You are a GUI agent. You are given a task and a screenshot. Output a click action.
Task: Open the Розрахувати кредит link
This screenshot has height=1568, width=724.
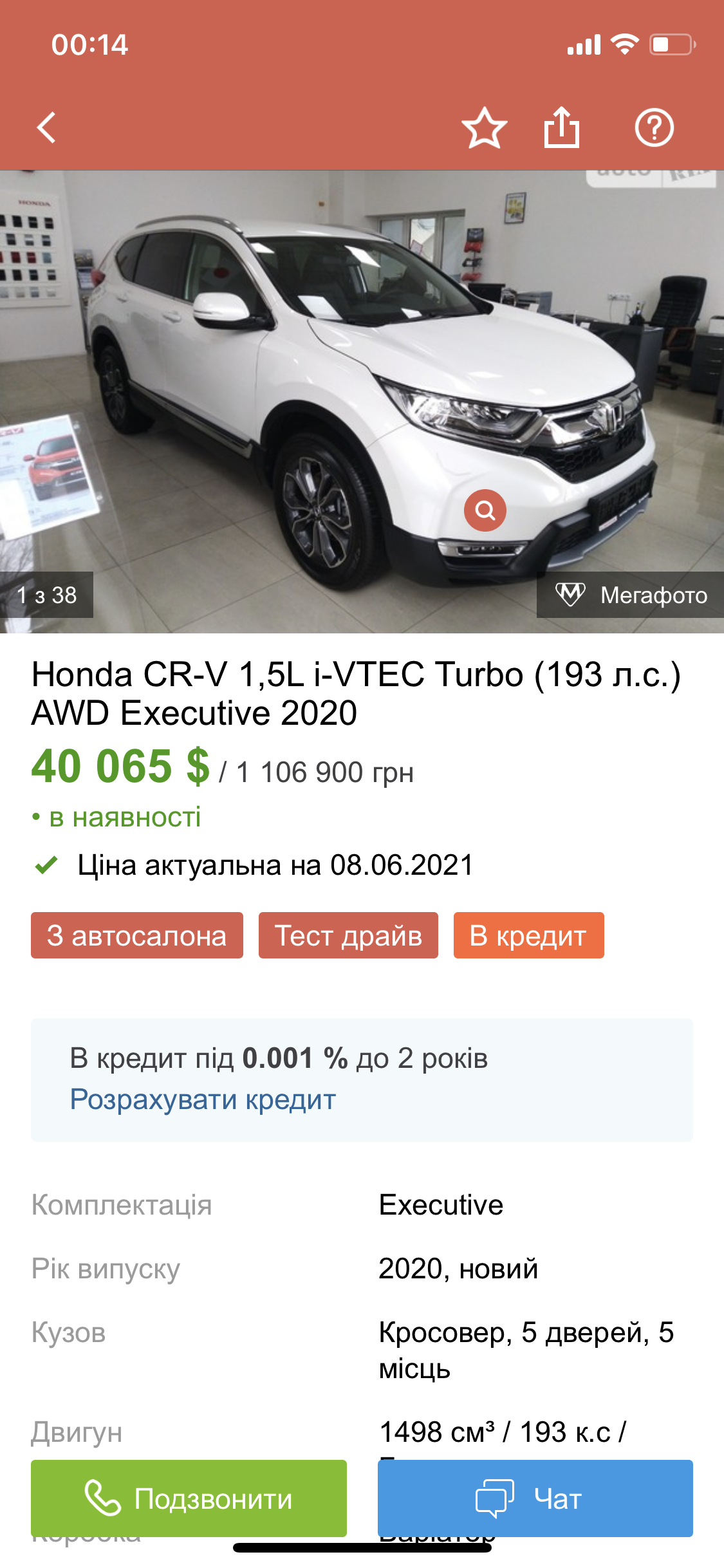click(203, 1099)
